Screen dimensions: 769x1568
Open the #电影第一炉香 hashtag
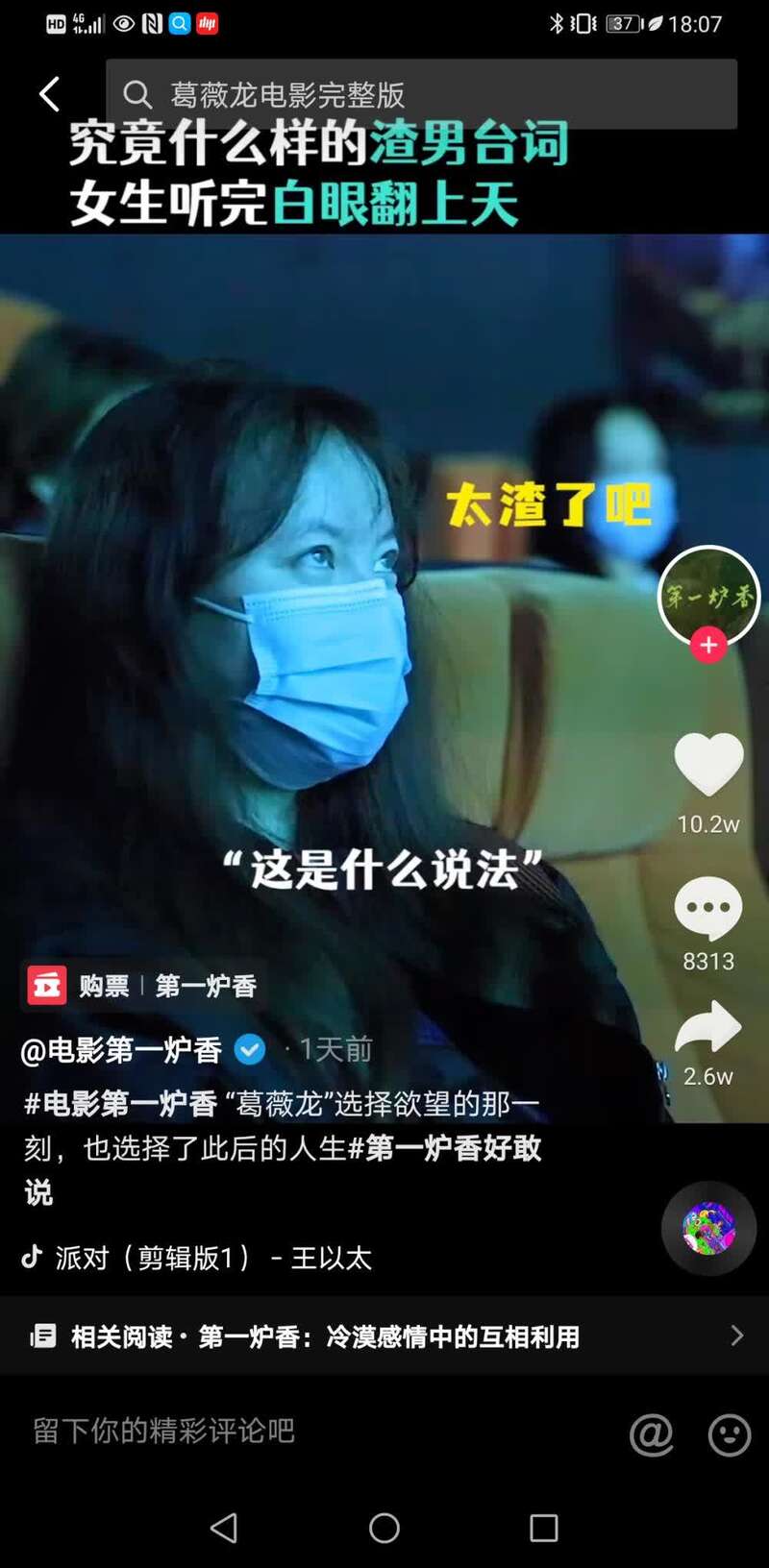pos(120,1104)
